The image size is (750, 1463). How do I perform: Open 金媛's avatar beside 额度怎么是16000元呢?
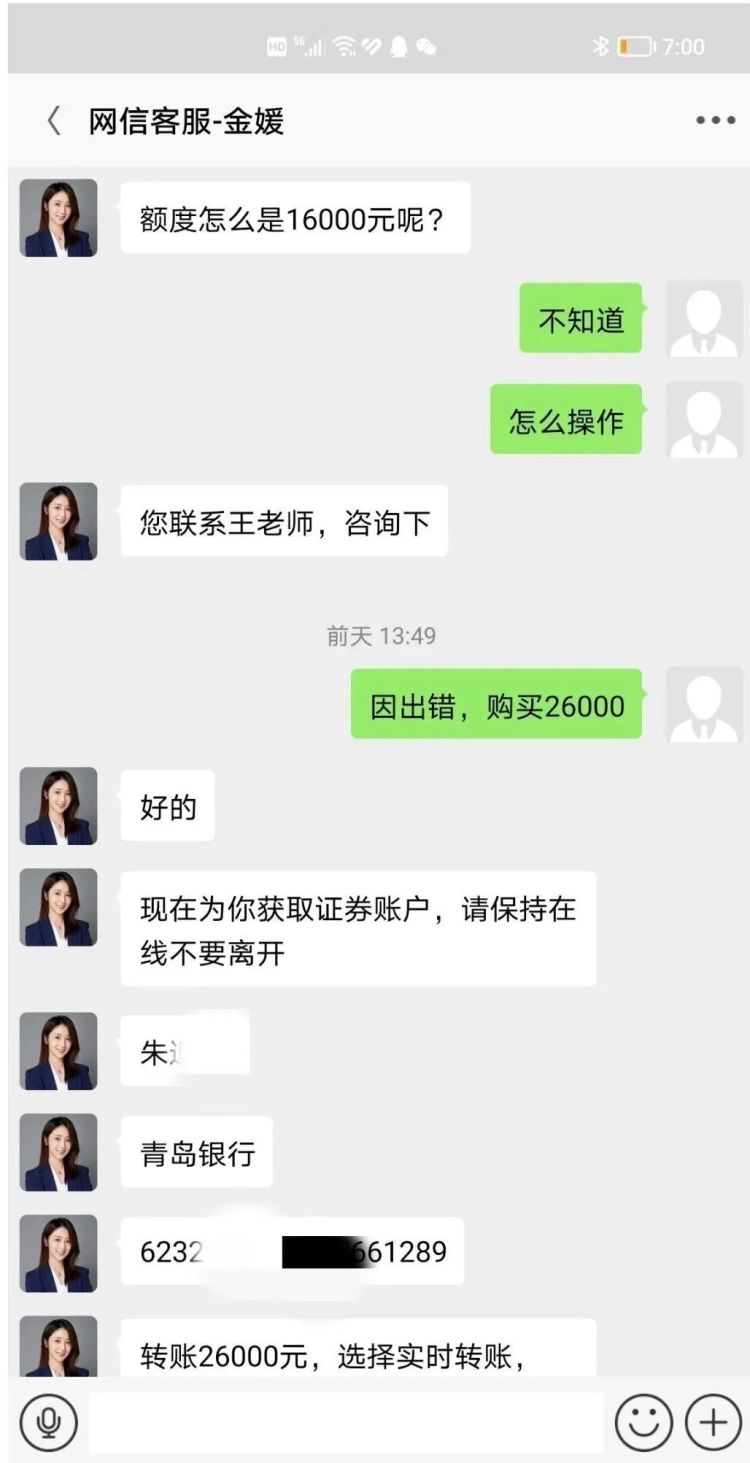[59, 218]
